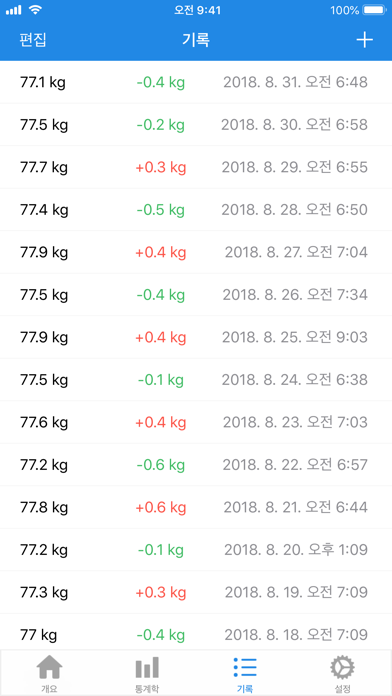Open the record dated 2018. 8. 30.
392x696 pixels.
[x=196, y=125]
